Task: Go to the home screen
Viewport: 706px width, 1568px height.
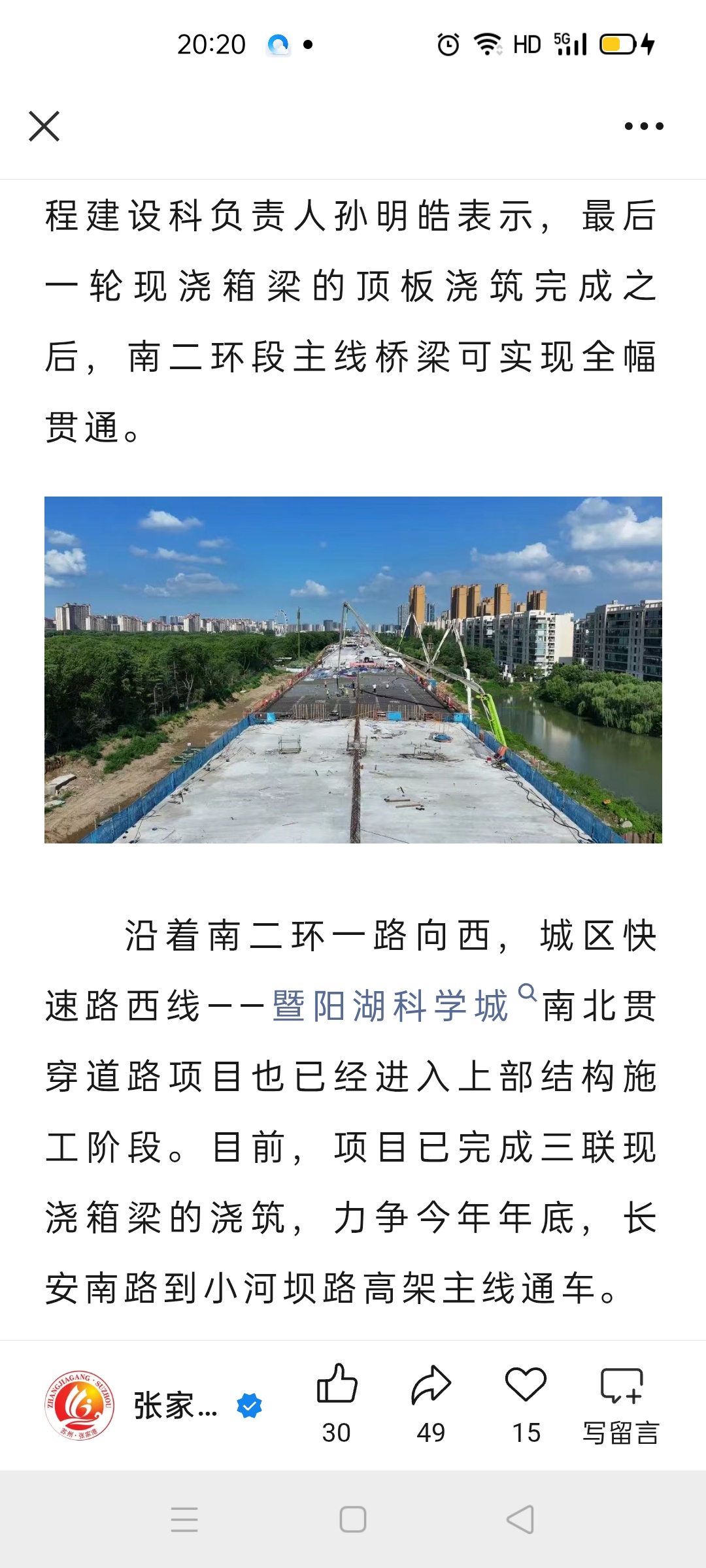Action: [353, 1519]
